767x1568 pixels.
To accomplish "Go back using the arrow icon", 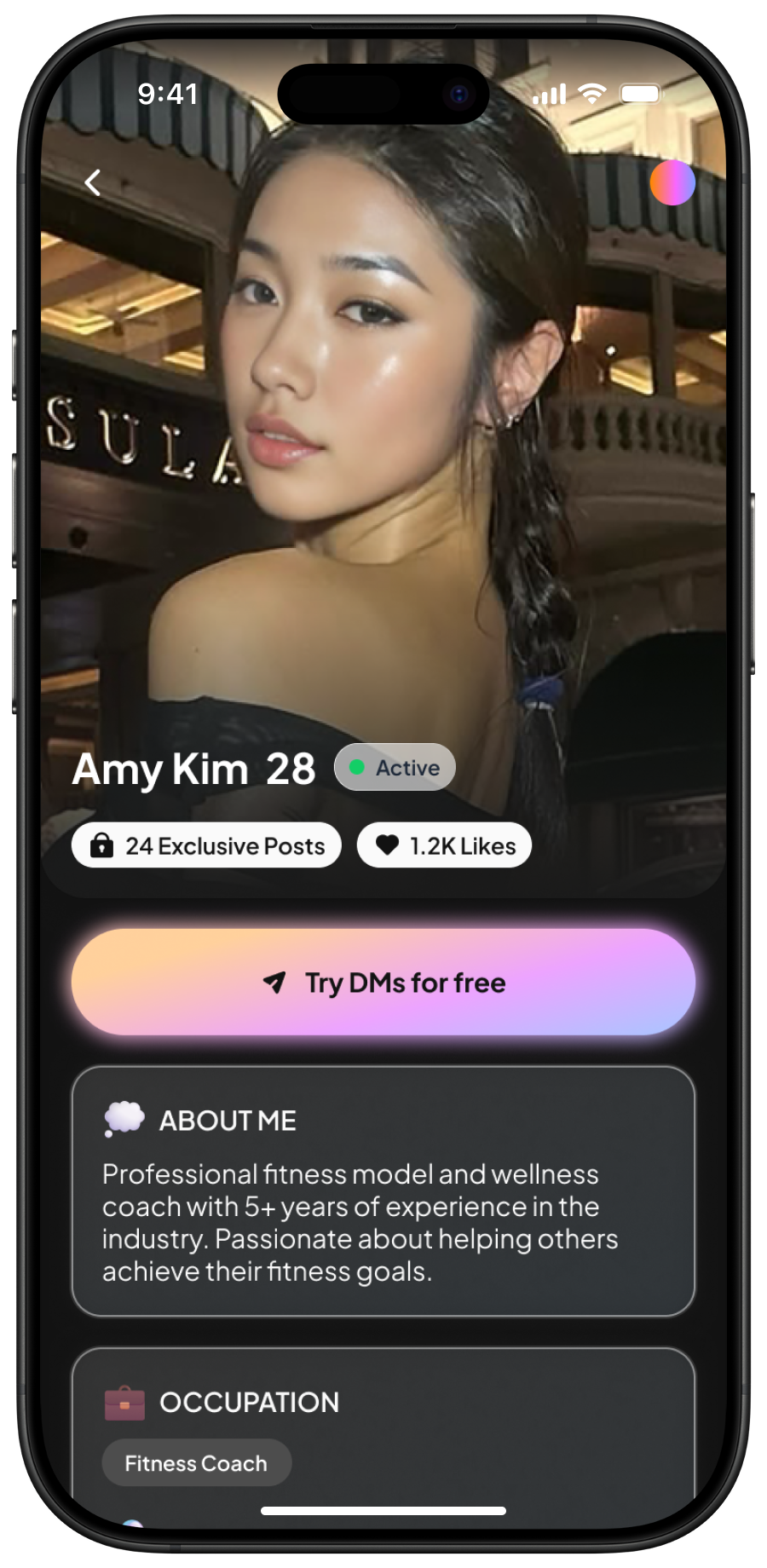I will 93,182.
